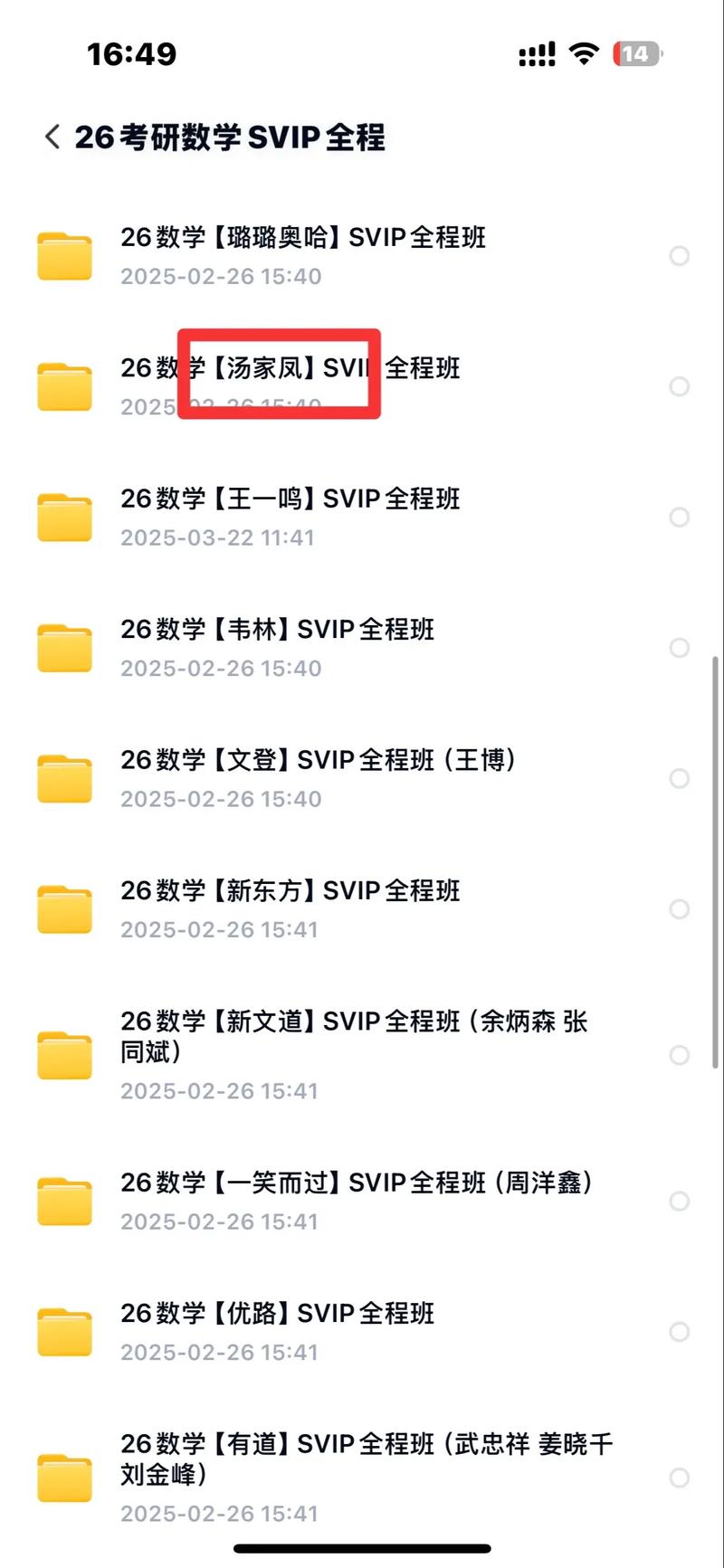Open 26 数学【新文道】SVIP 全程班
Viewport: 724px width, 1568px height.
[353, 1037]
